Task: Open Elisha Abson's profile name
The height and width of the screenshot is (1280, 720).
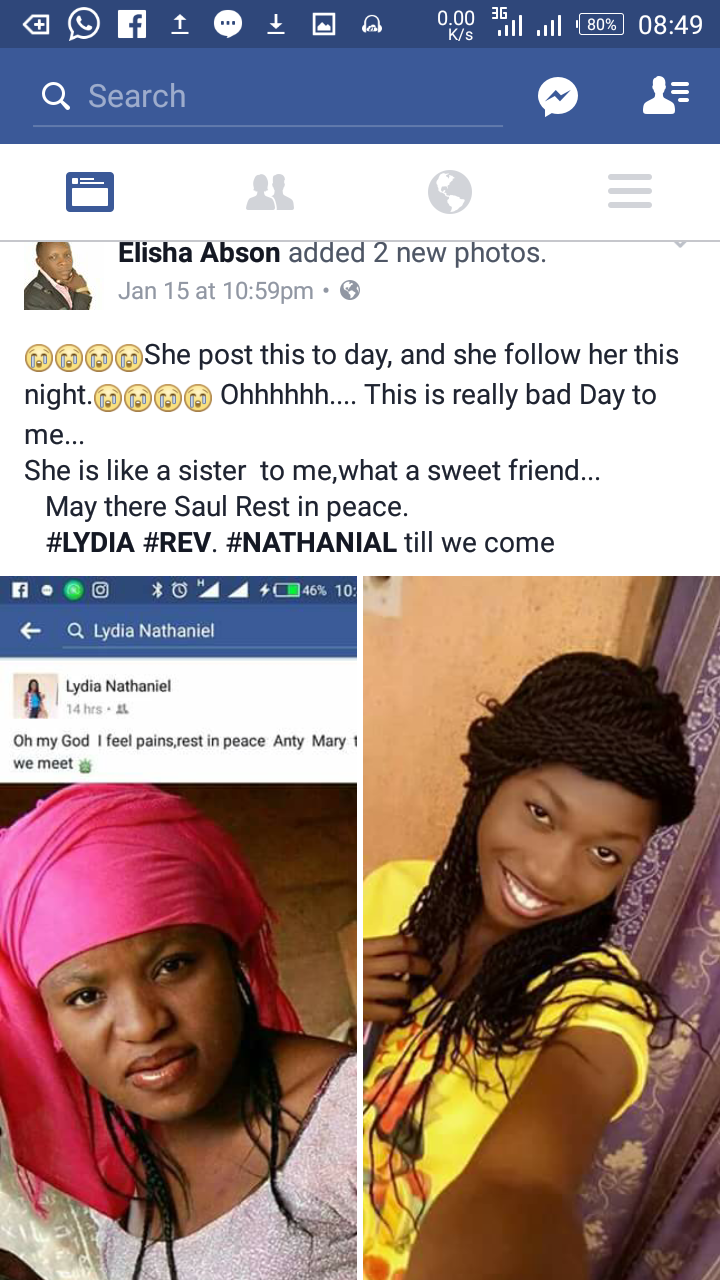Action: click(200, 254)
